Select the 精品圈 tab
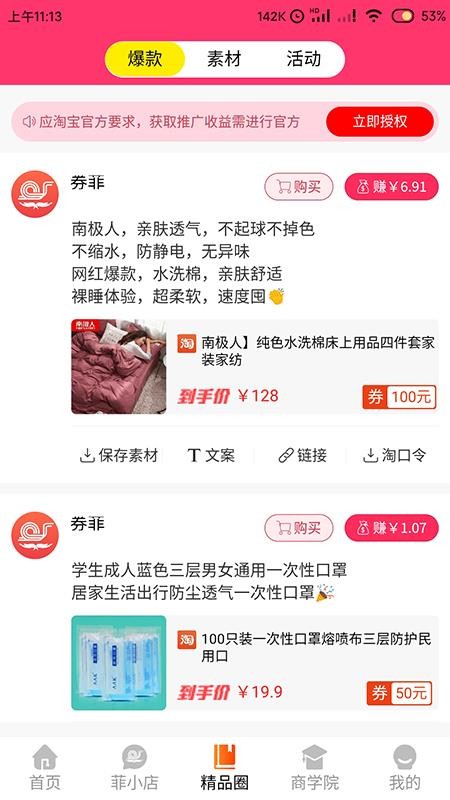Image resolution: width=450 pixels, height=800 pixels. [224, 767]
